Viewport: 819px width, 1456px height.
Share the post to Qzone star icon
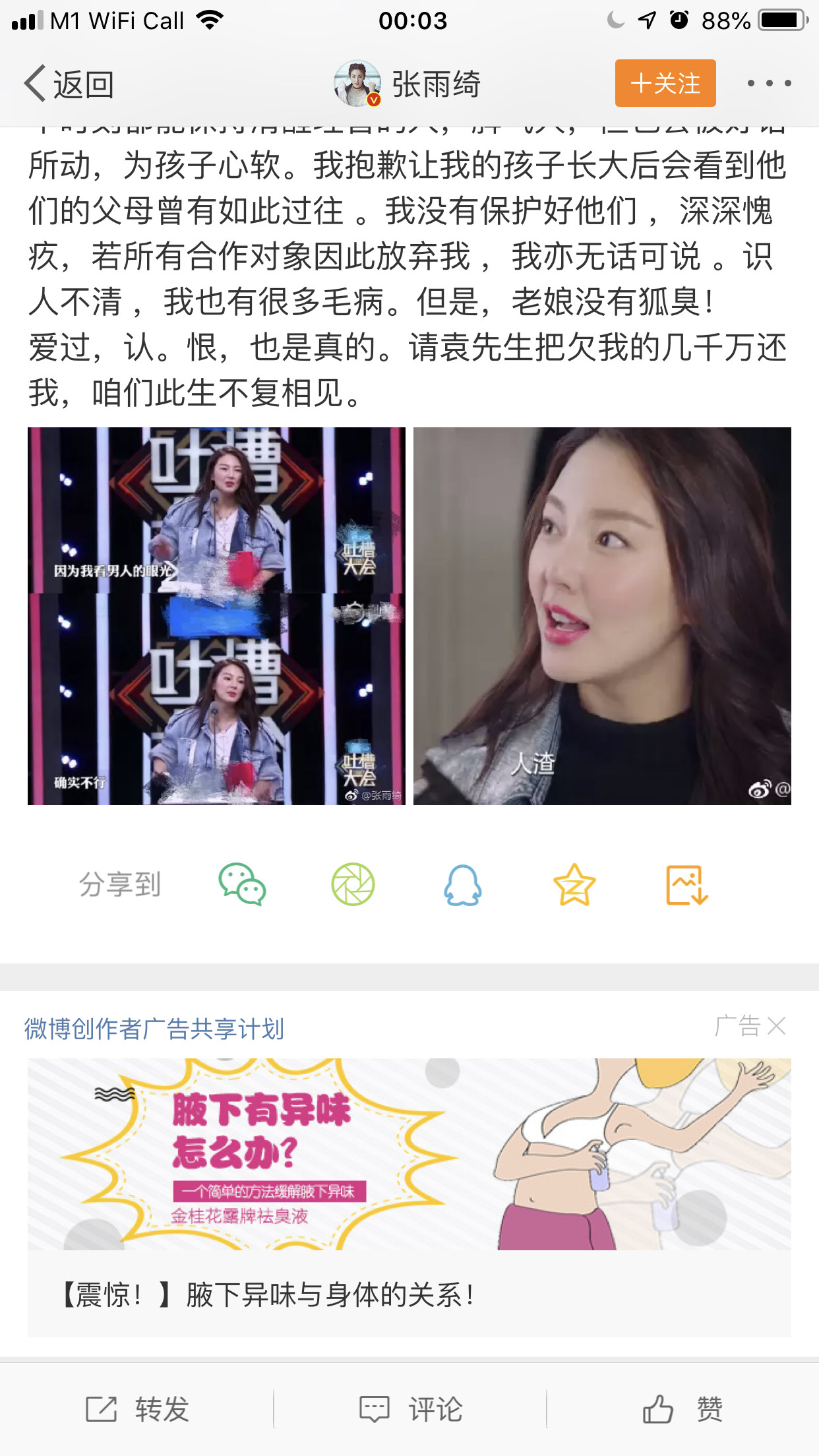574,884
